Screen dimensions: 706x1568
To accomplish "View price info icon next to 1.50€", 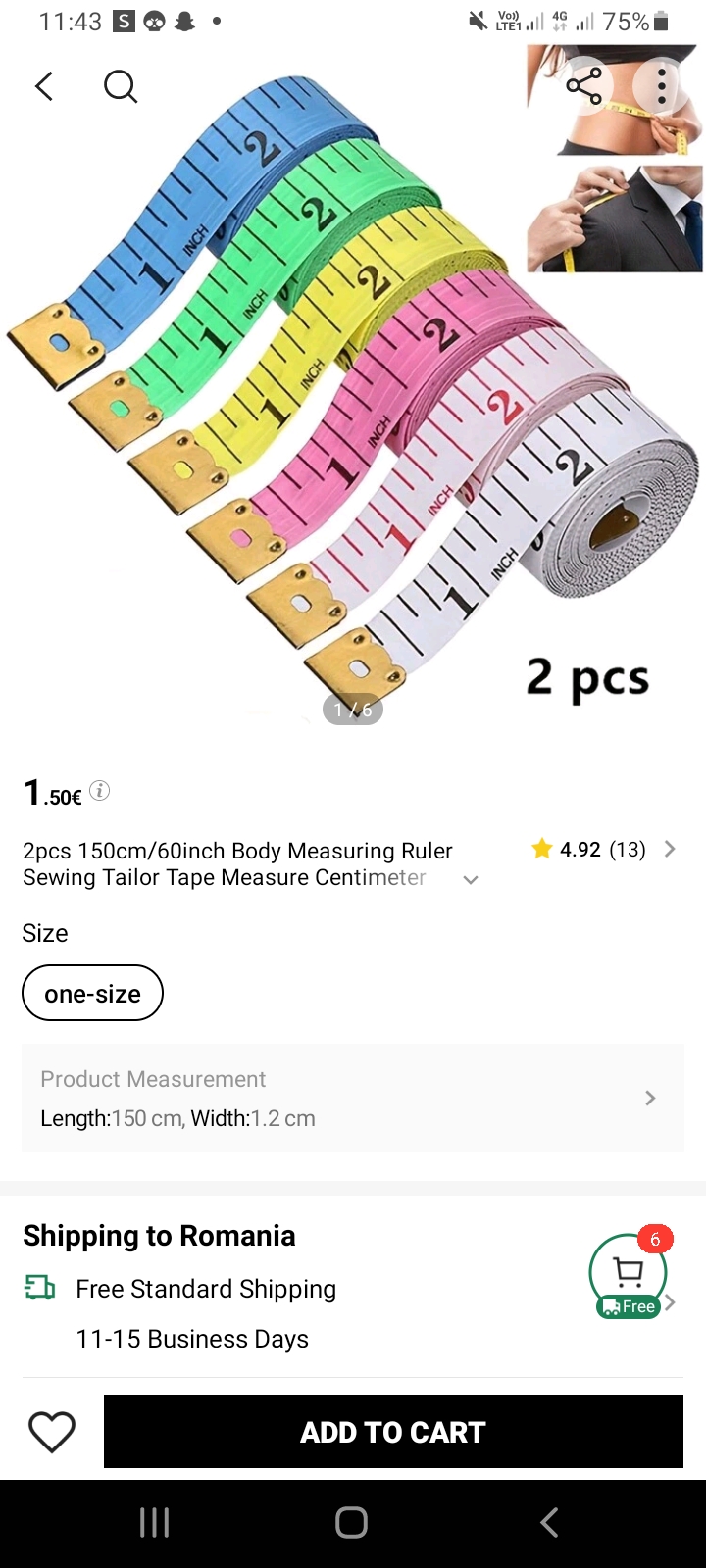I will (x=100, y=791).
